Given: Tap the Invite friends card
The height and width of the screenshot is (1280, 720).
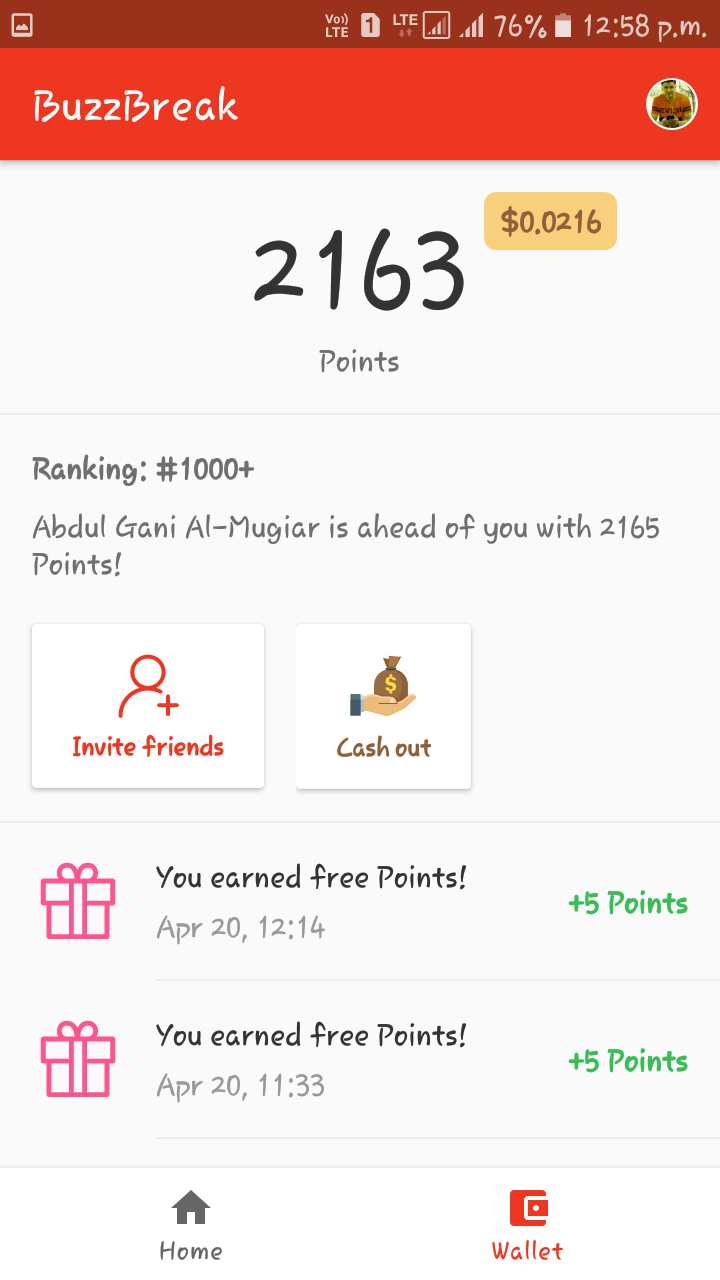Looking at the screenshot, I should click(x=148, y=706).
